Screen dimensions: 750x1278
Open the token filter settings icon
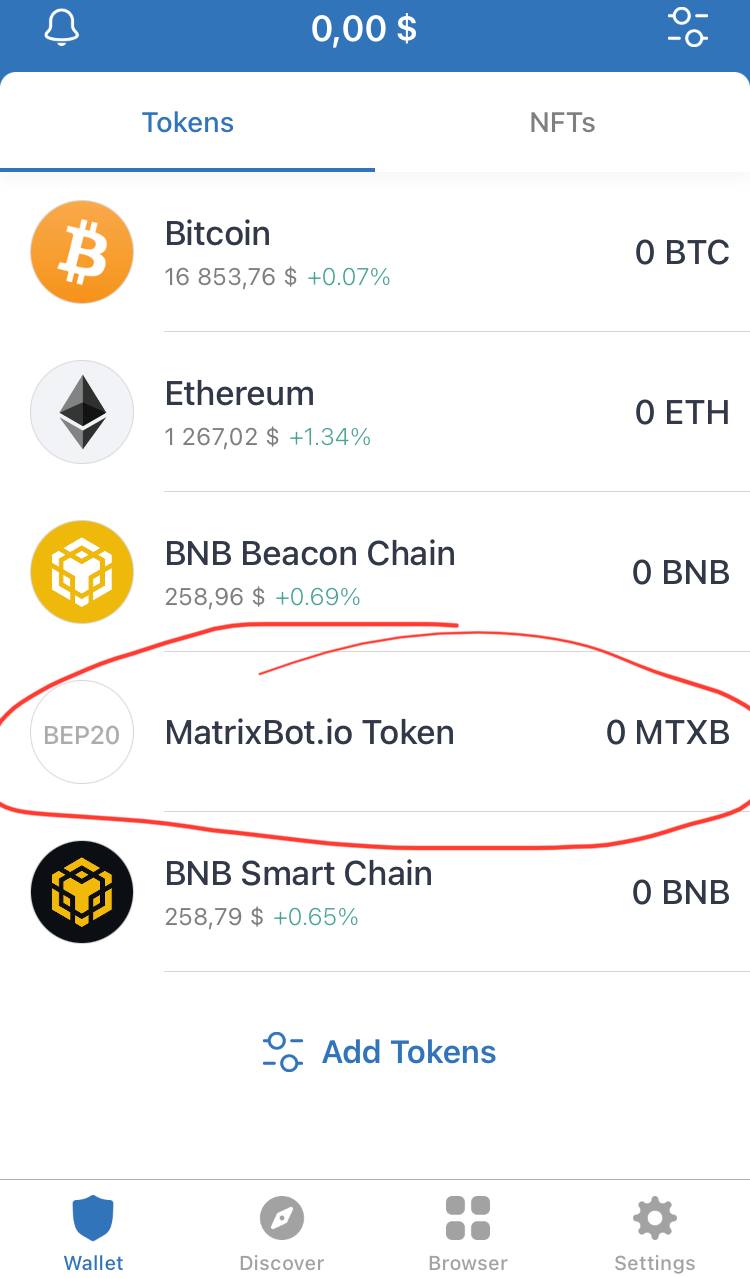pos(688,26)
